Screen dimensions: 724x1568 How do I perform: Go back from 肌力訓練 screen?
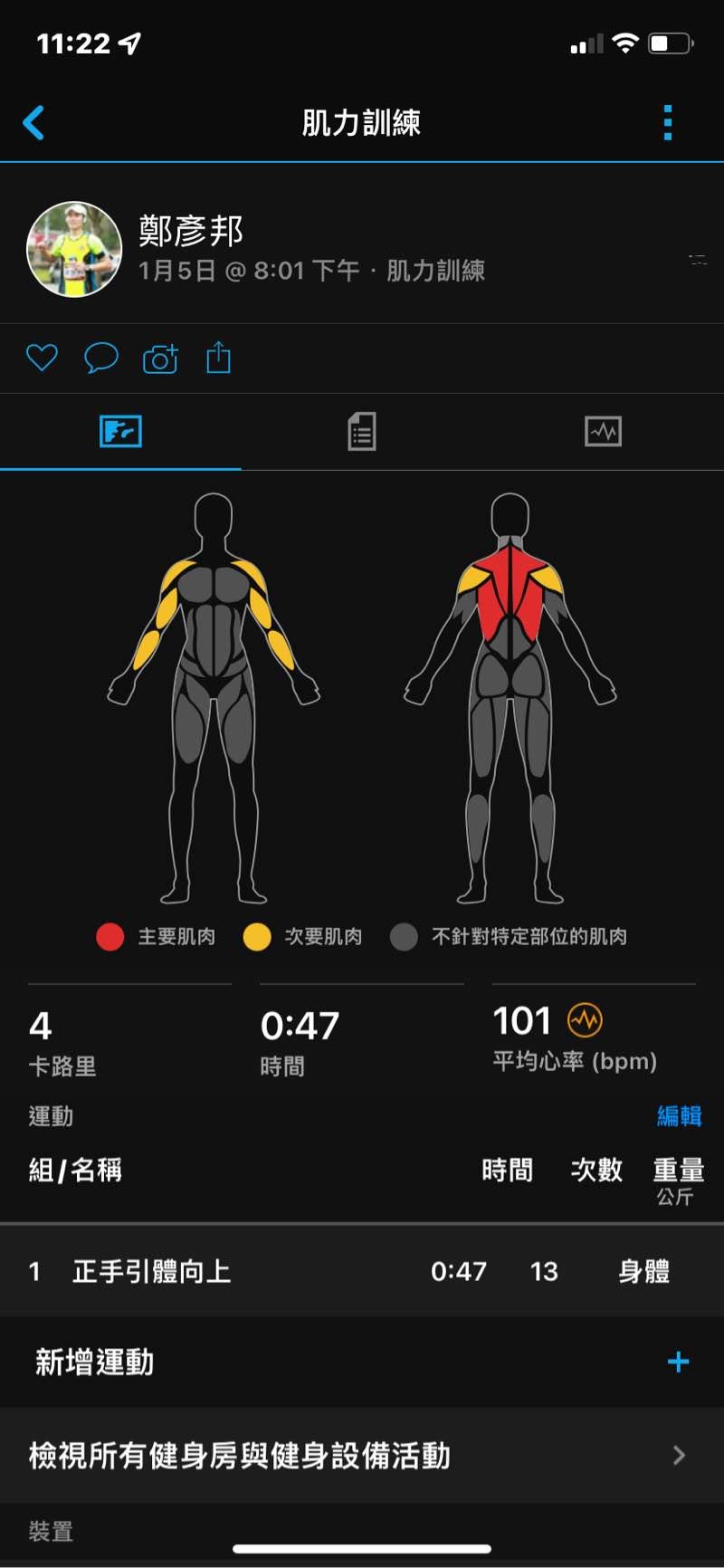34,123
